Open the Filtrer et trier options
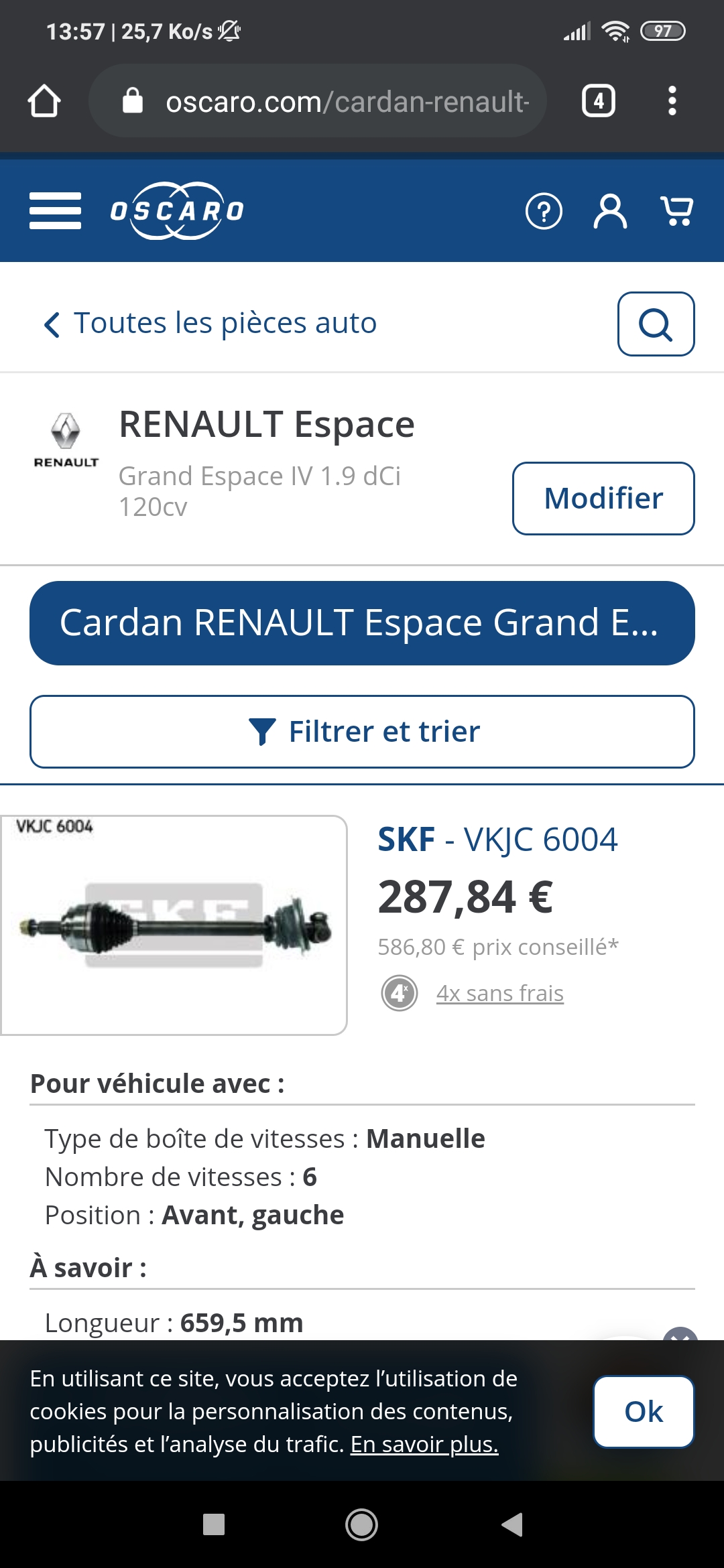 (x=362, y=732)
